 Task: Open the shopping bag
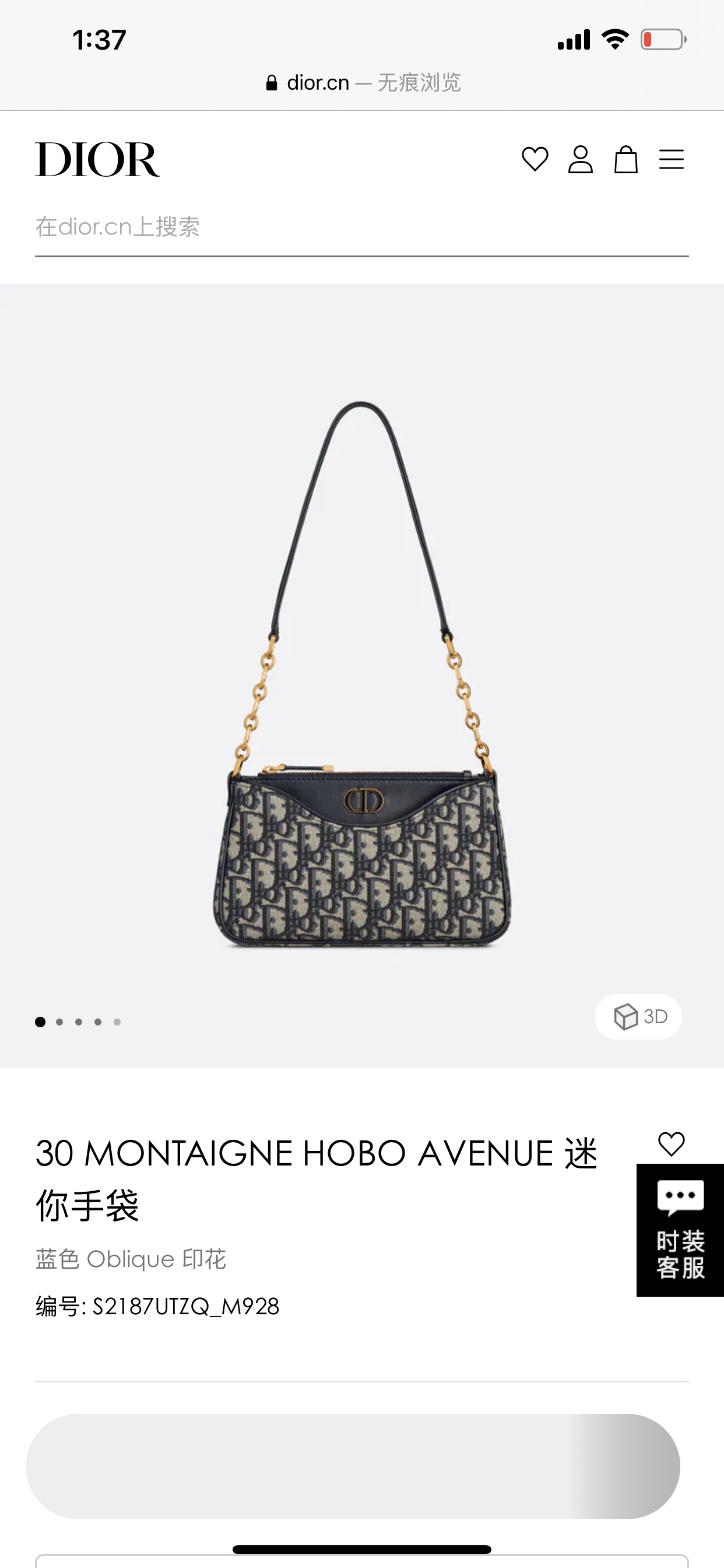[625, 159]
